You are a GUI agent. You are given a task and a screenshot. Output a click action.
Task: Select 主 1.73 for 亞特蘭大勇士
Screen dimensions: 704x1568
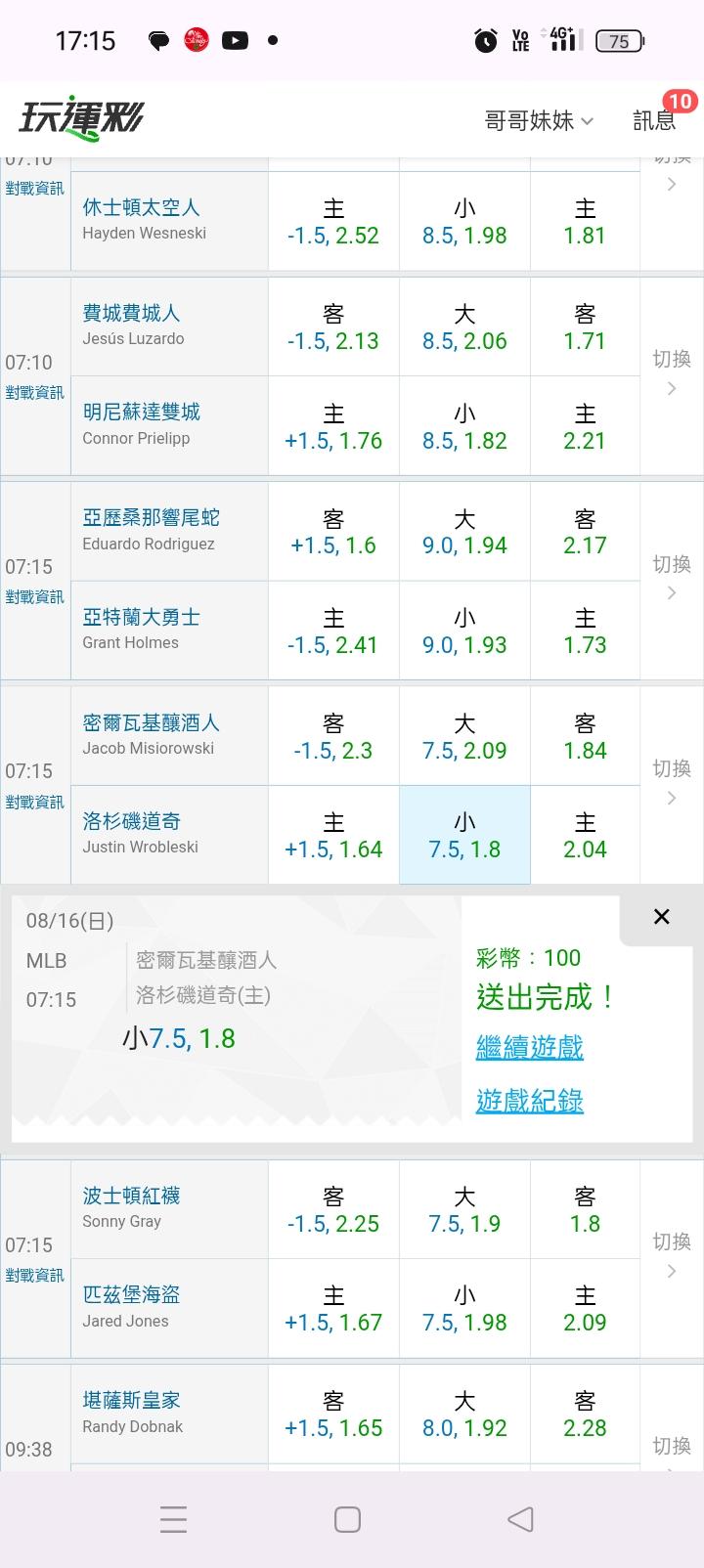point(585,631)
